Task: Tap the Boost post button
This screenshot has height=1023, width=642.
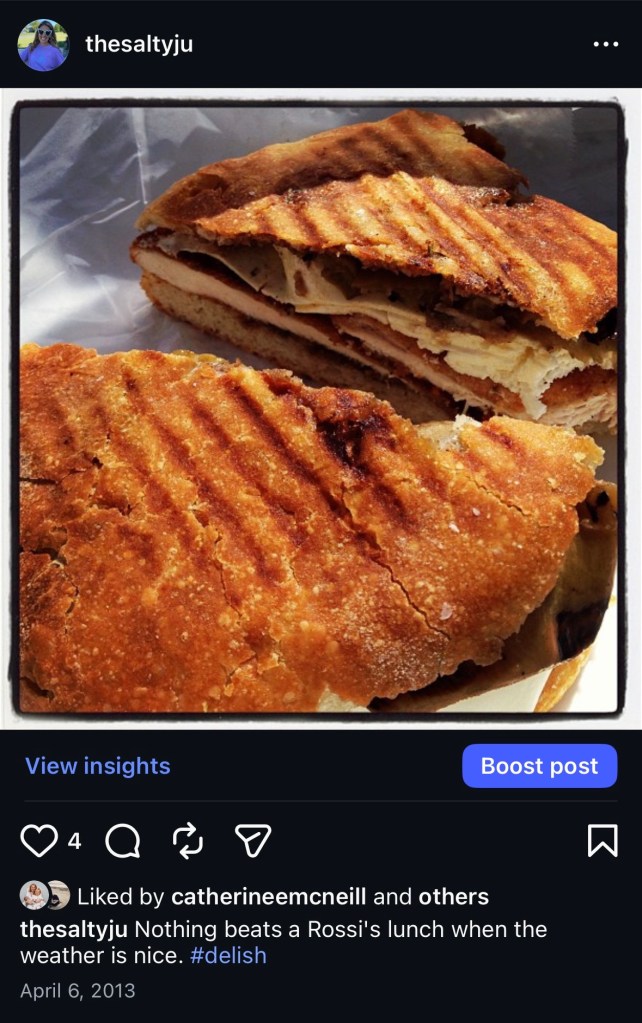Action: click(539, 766)
